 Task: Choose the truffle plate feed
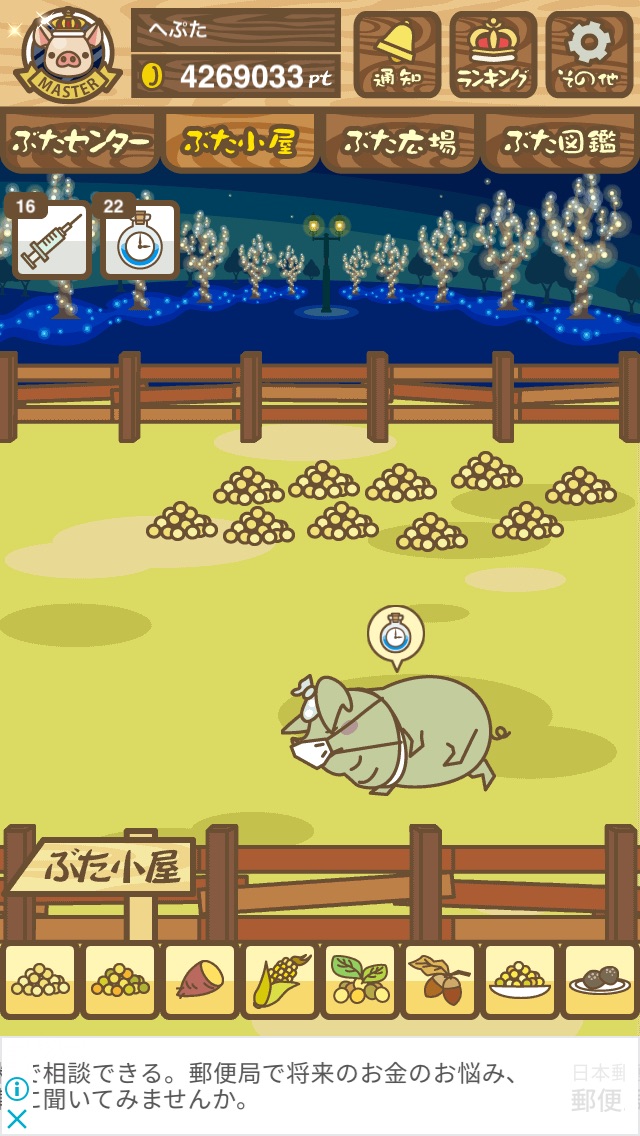click(x=599, y=980)
